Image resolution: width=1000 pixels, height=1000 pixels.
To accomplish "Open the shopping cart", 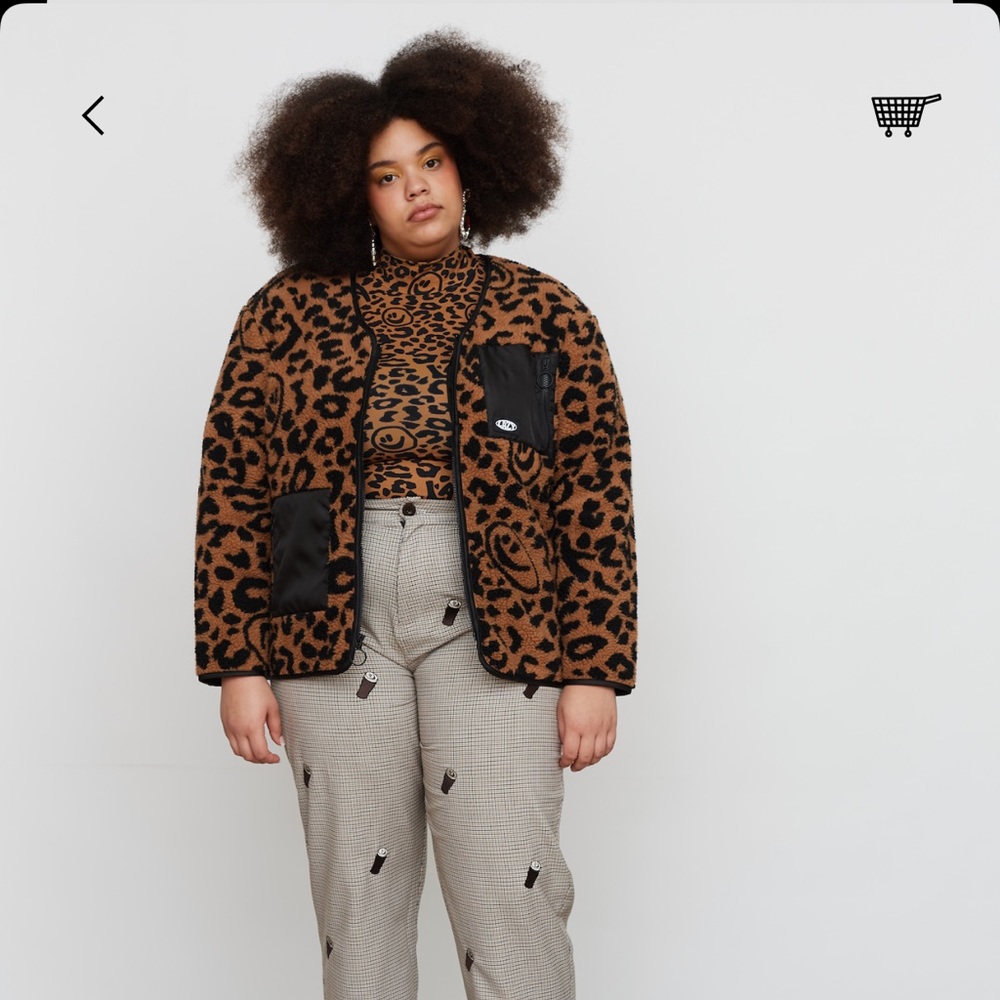I will (905, 114).
